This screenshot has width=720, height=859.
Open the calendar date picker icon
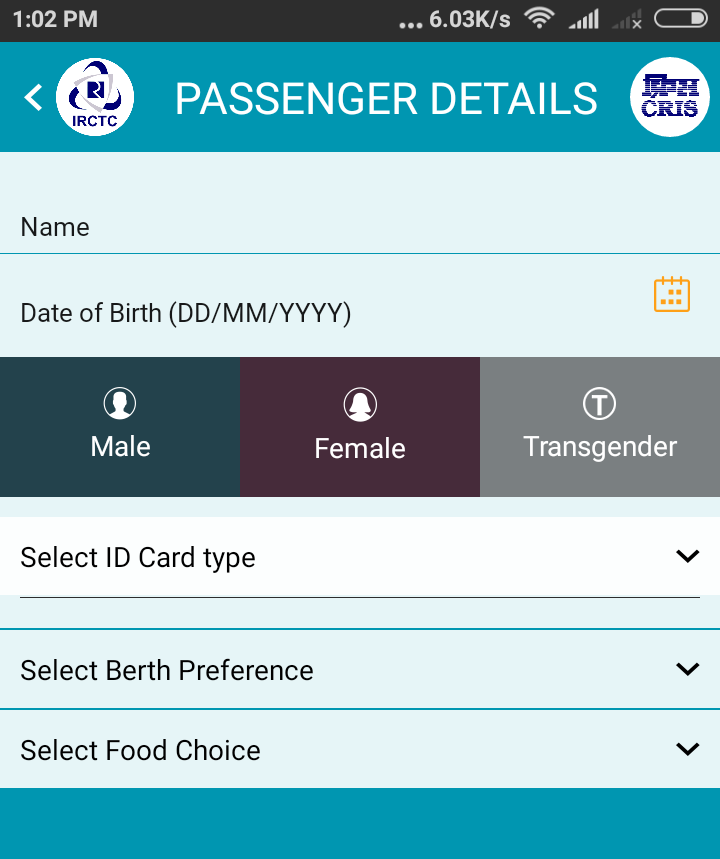[671, 294]
